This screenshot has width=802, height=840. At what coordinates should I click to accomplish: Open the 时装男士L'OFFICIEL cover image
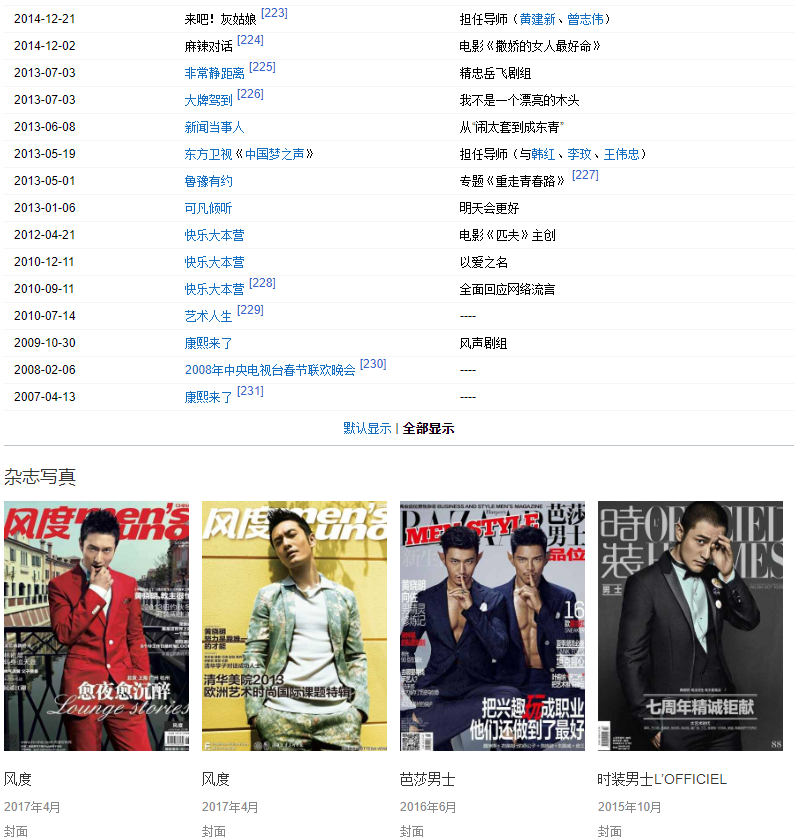point(690,626)
